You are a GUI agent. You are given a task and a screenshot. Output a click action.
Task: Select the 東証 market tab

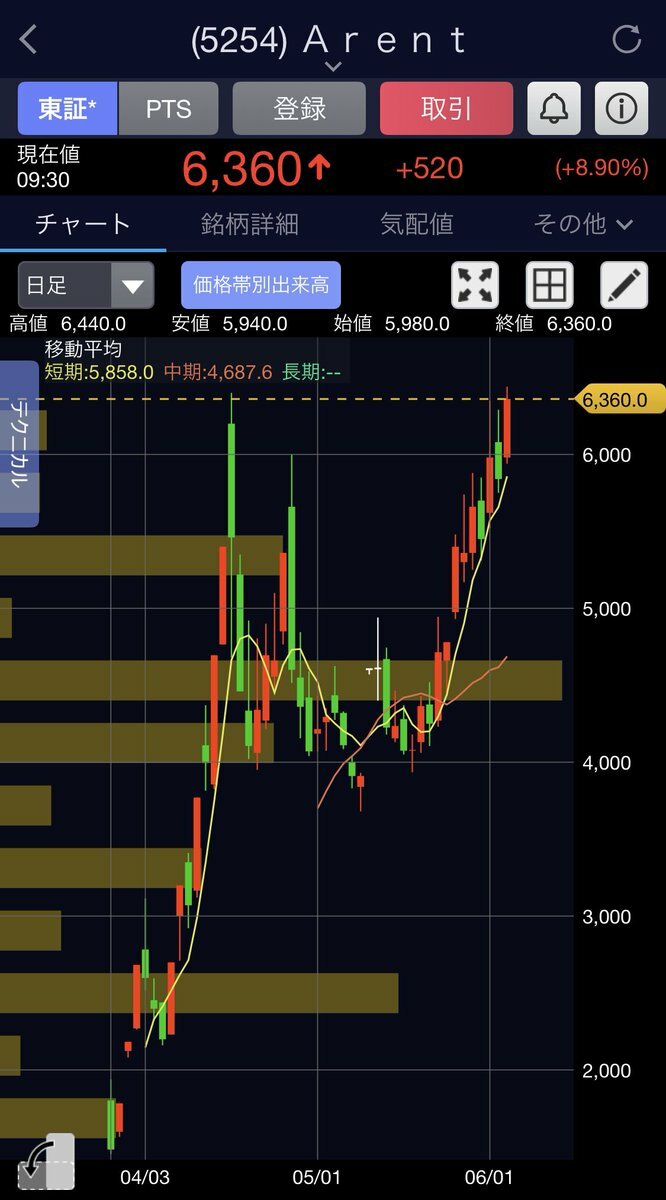68,108
